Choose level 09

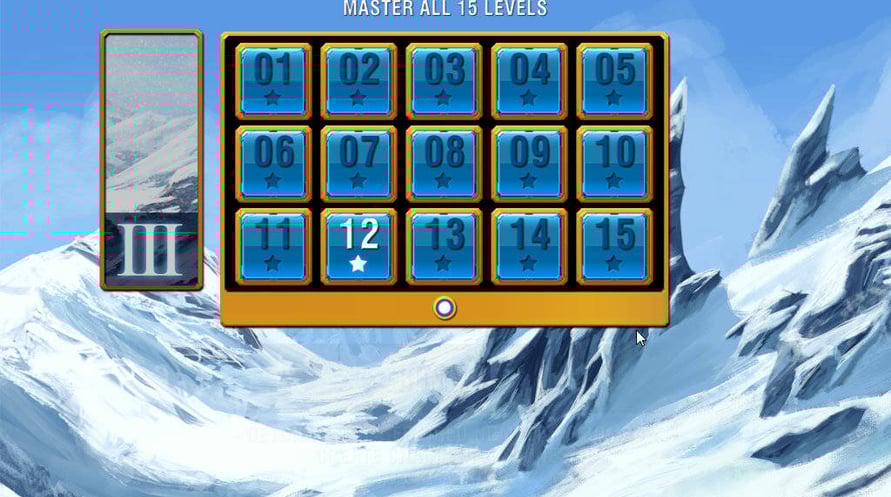click(x=529, y=163)
